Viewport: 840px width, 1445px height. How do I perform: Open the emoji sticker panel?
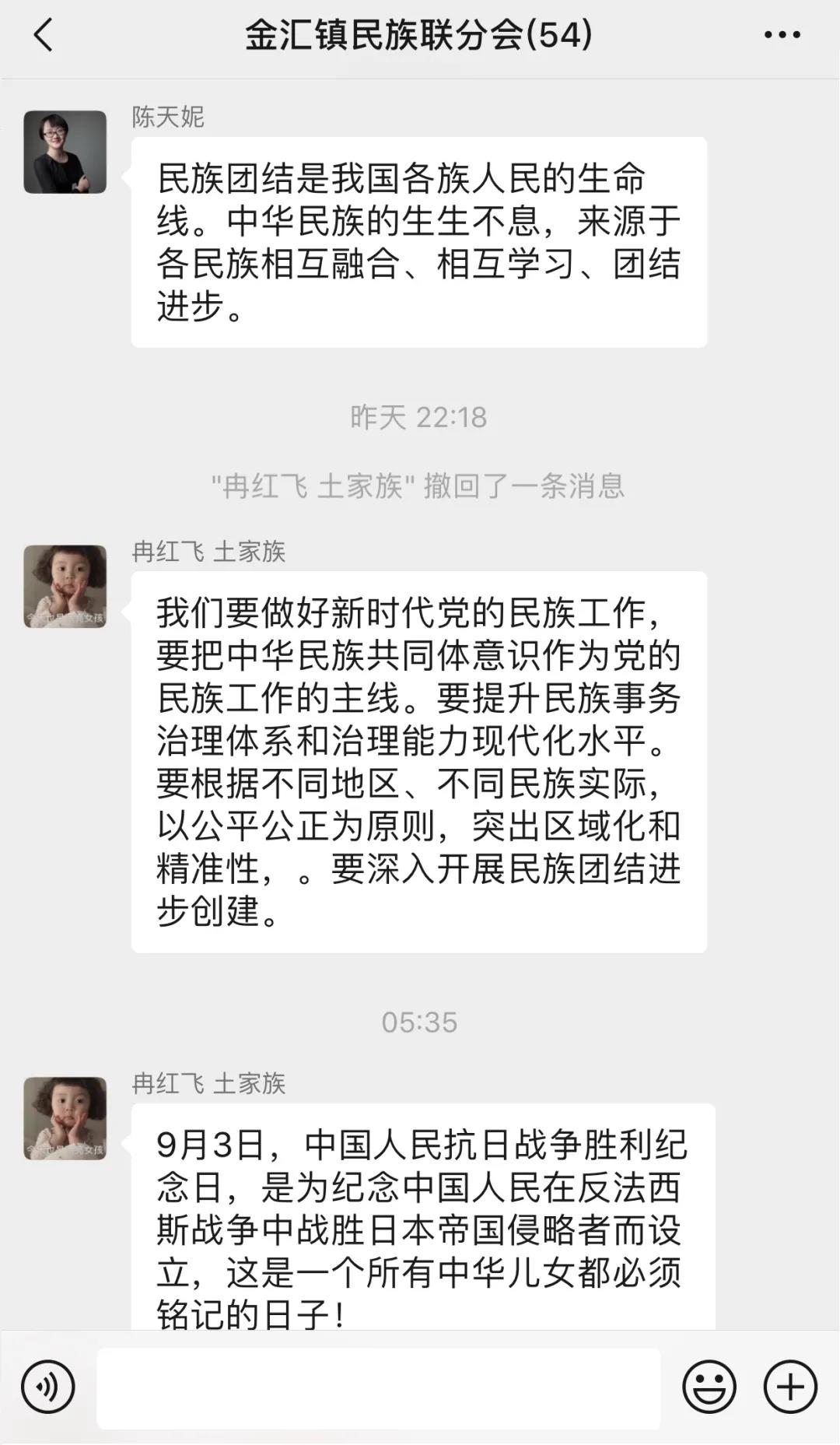coord(709,1387)
